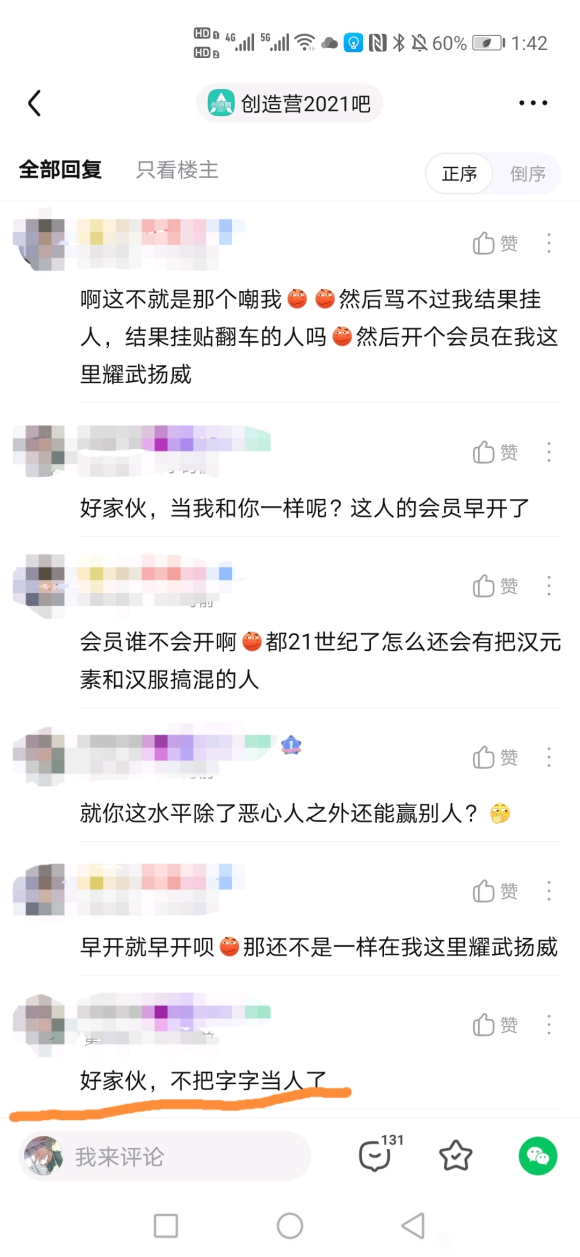
Task: Go back using the top-left arrow
Action: [35, 103]
